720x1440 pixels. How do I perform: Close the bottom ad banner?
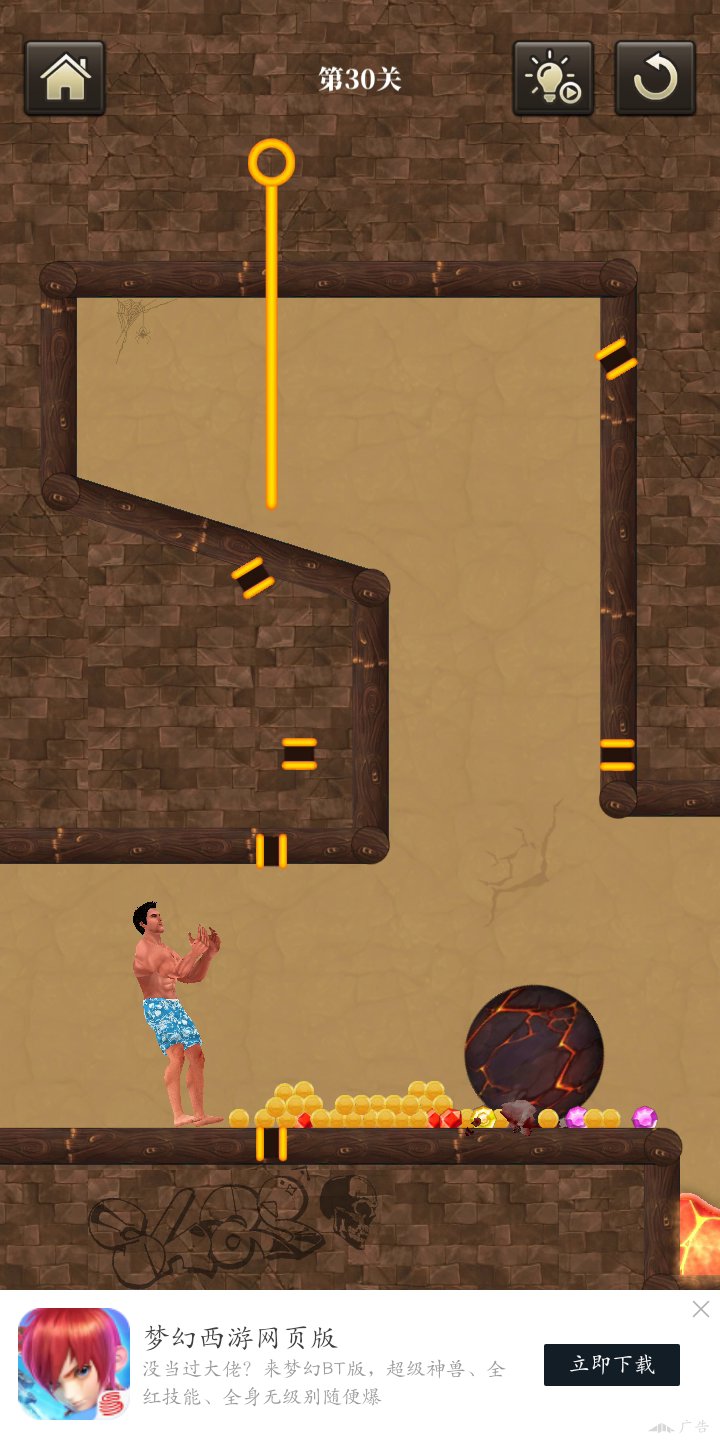[701, 1309]
